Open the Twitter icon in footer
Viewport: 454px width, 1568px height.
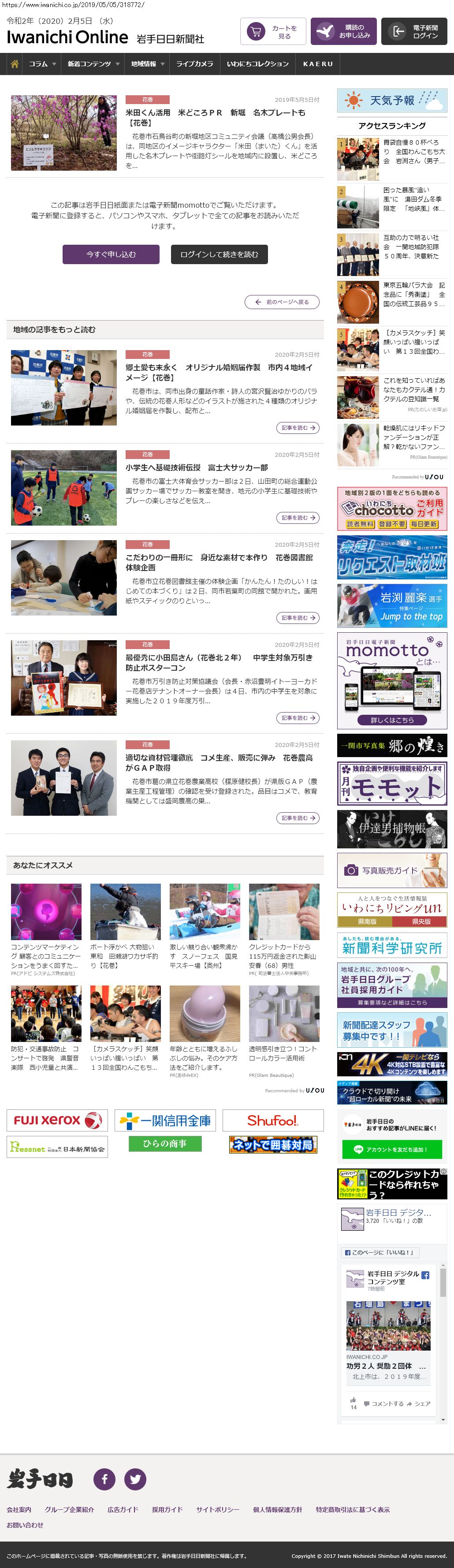(135, 1478)
